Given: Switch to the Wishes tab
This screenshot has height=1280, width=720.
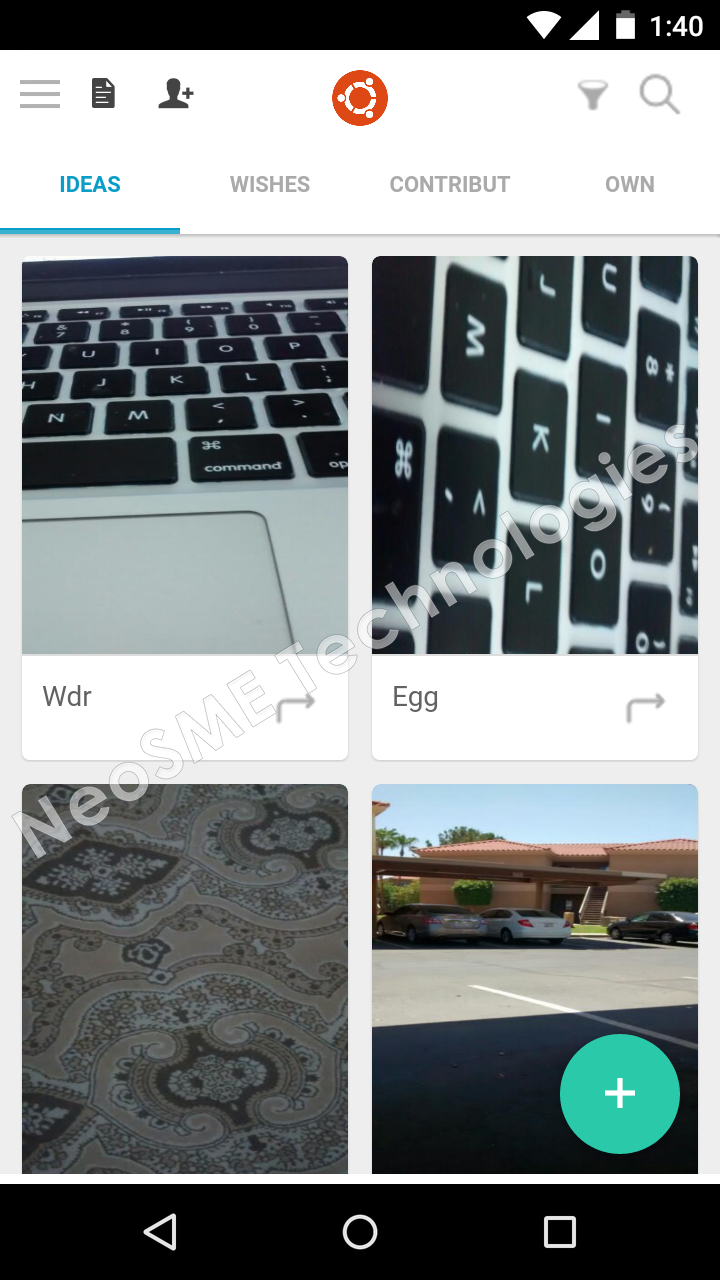Looking at the screenshot, I should pos(270,185).
